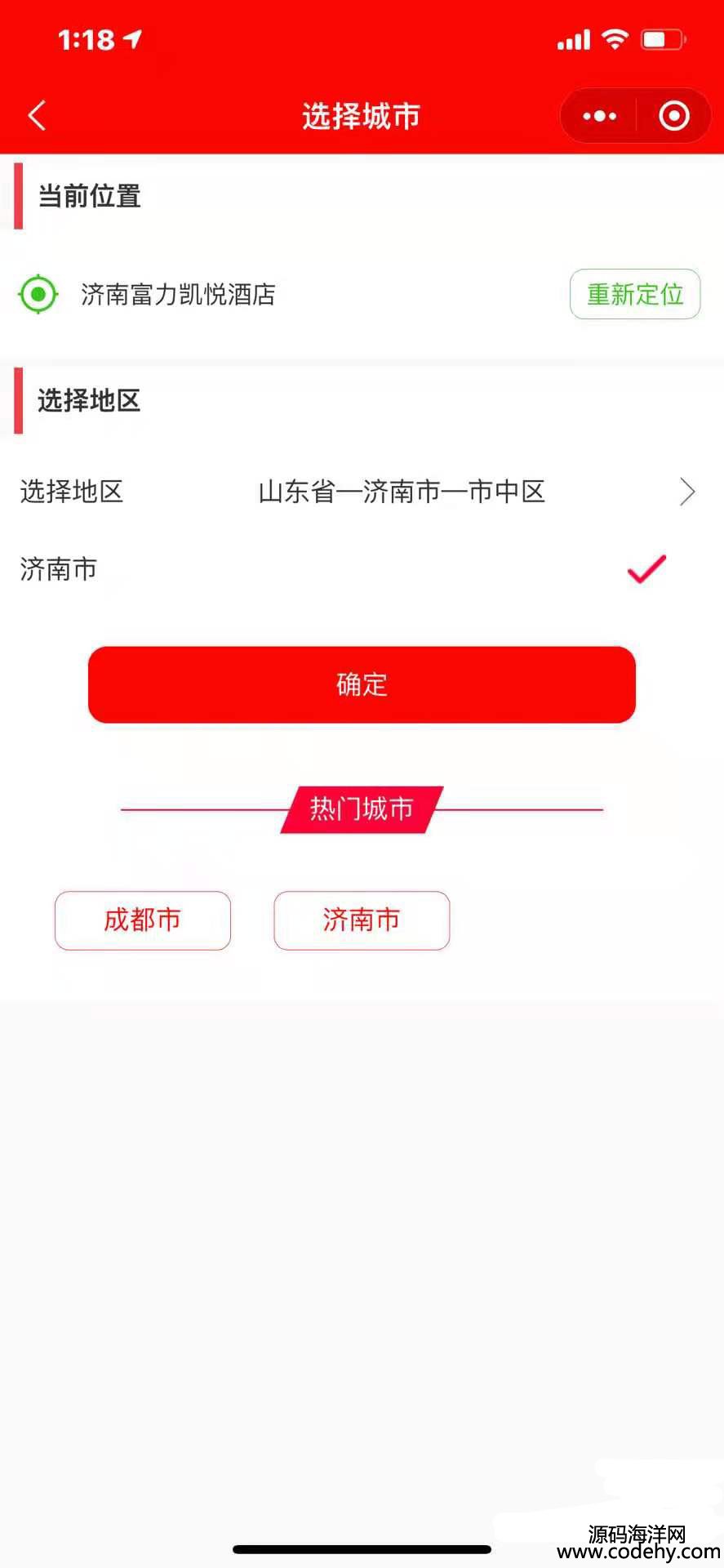Choose hot city 成都市
The image size is (724, 1568).
click(143, 920)
